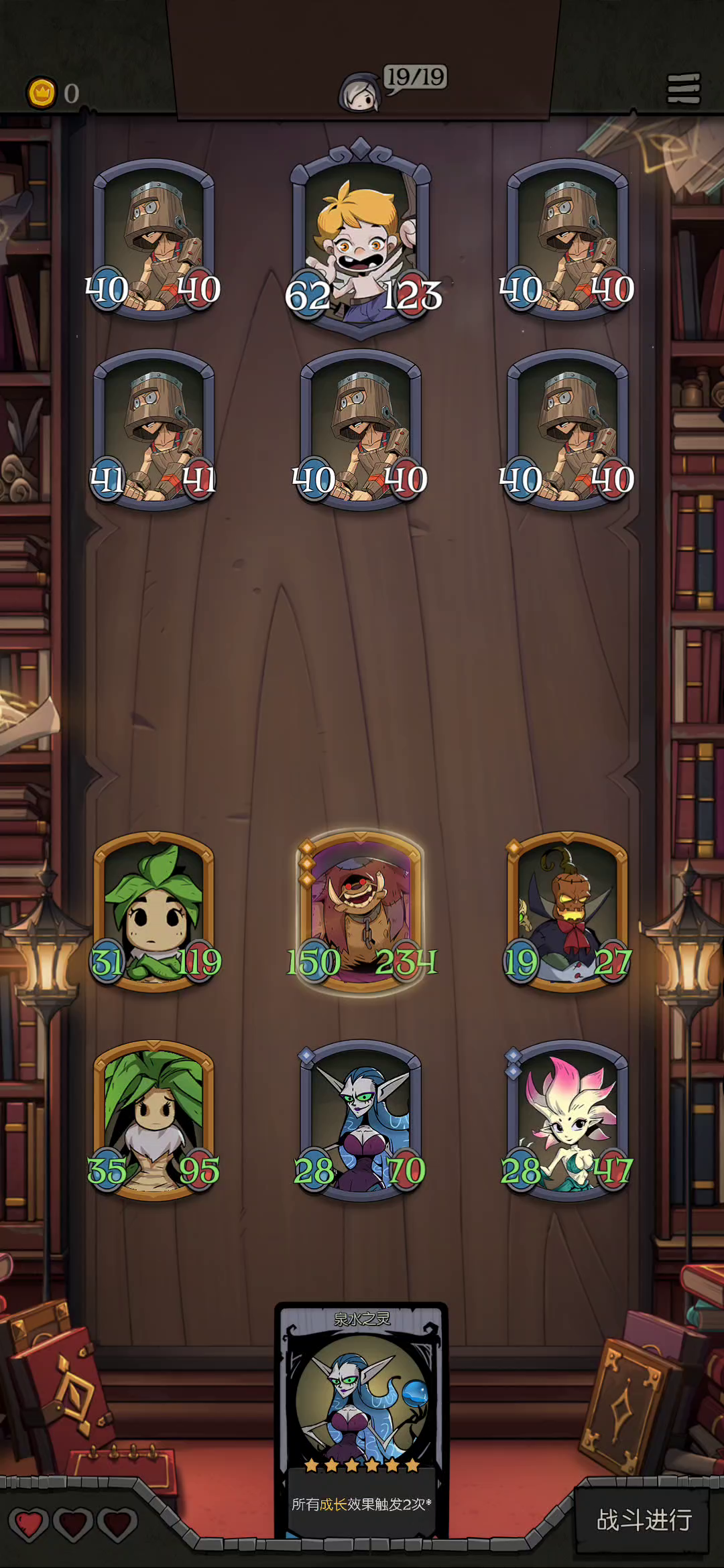Viewport: 724px width, 1568px height.
Task: Select the leaf-haired girl unit 31/119
Action: (154, 911)
